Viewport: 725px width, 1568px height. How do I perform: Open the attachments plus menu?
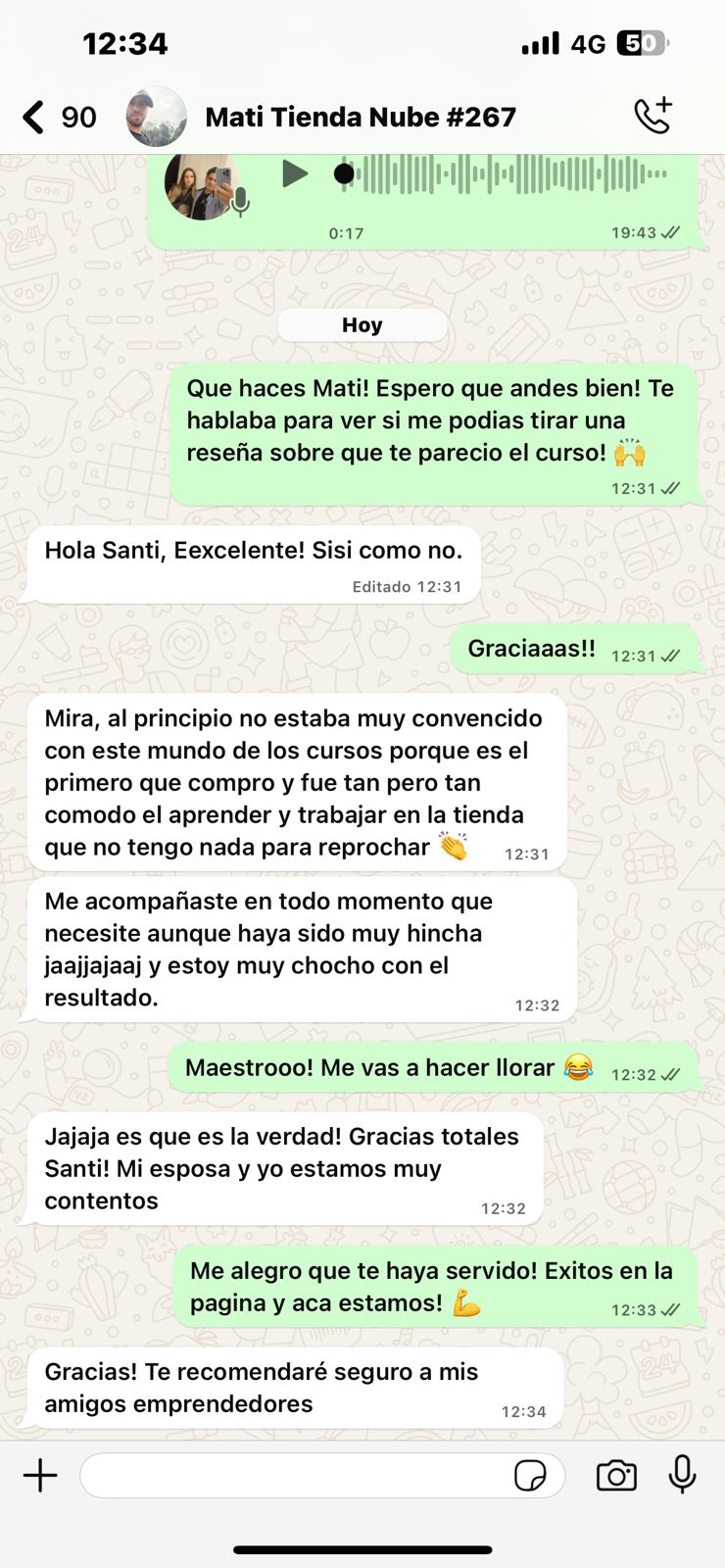[40, 1475]
